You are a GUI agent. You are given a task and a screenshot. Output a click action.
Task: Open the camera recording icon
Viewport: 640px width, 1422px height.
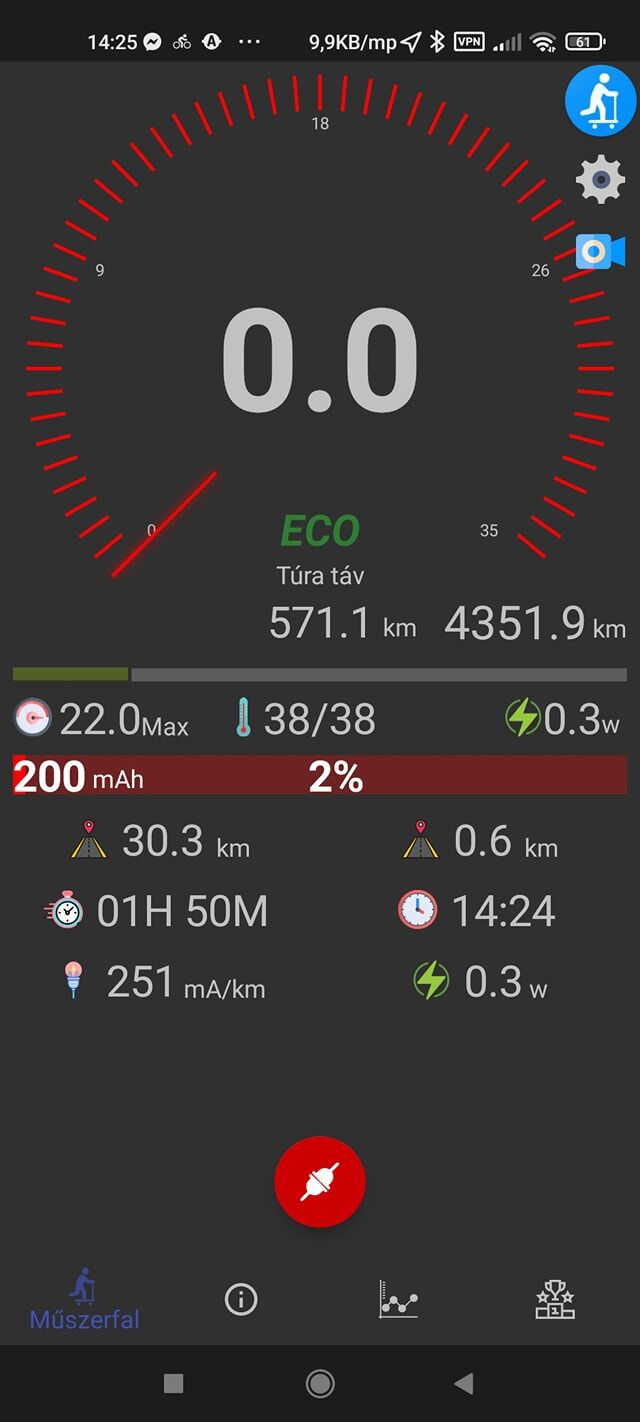click(600, 251)
